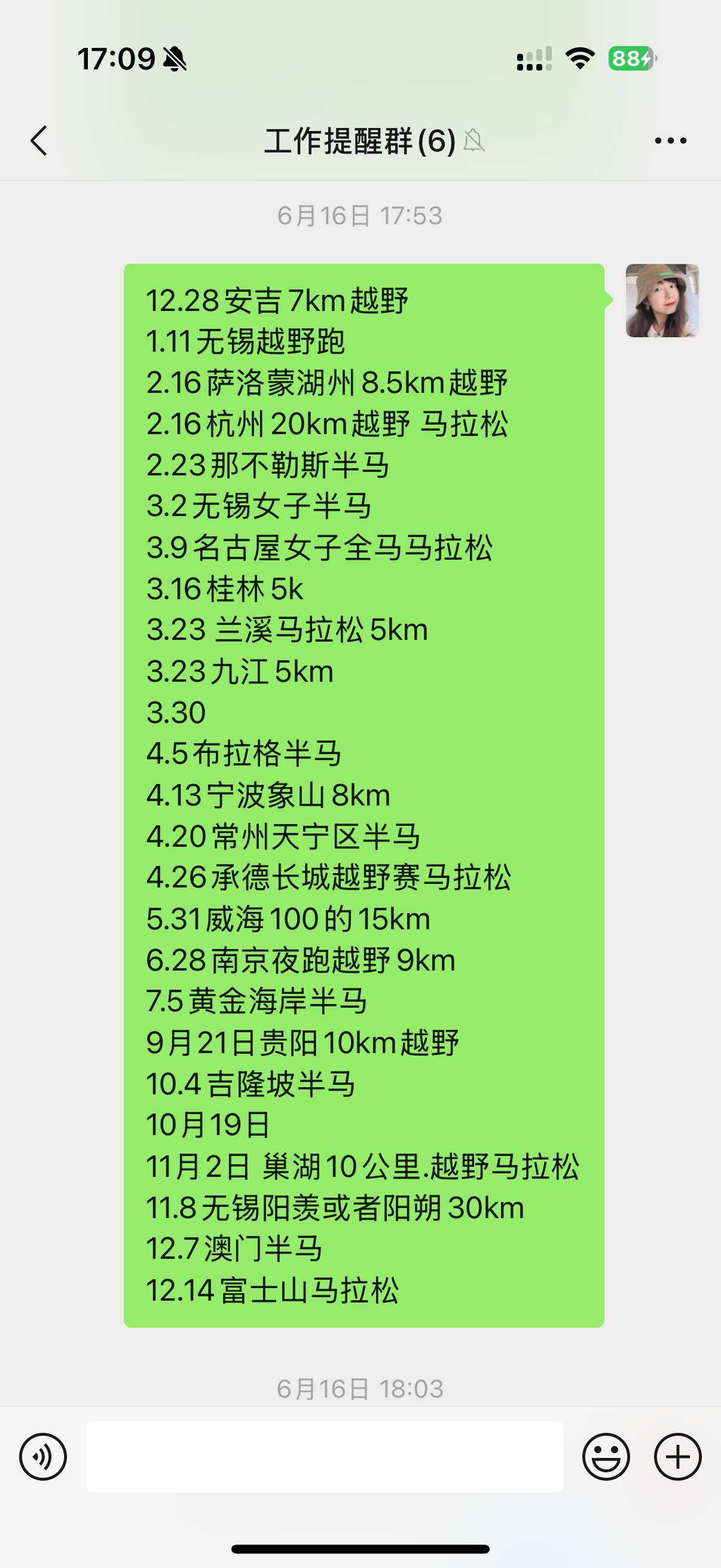Open the plus attachments menu
Image resolution: width=721 pixels, height=1568 pixels.
678,1457
